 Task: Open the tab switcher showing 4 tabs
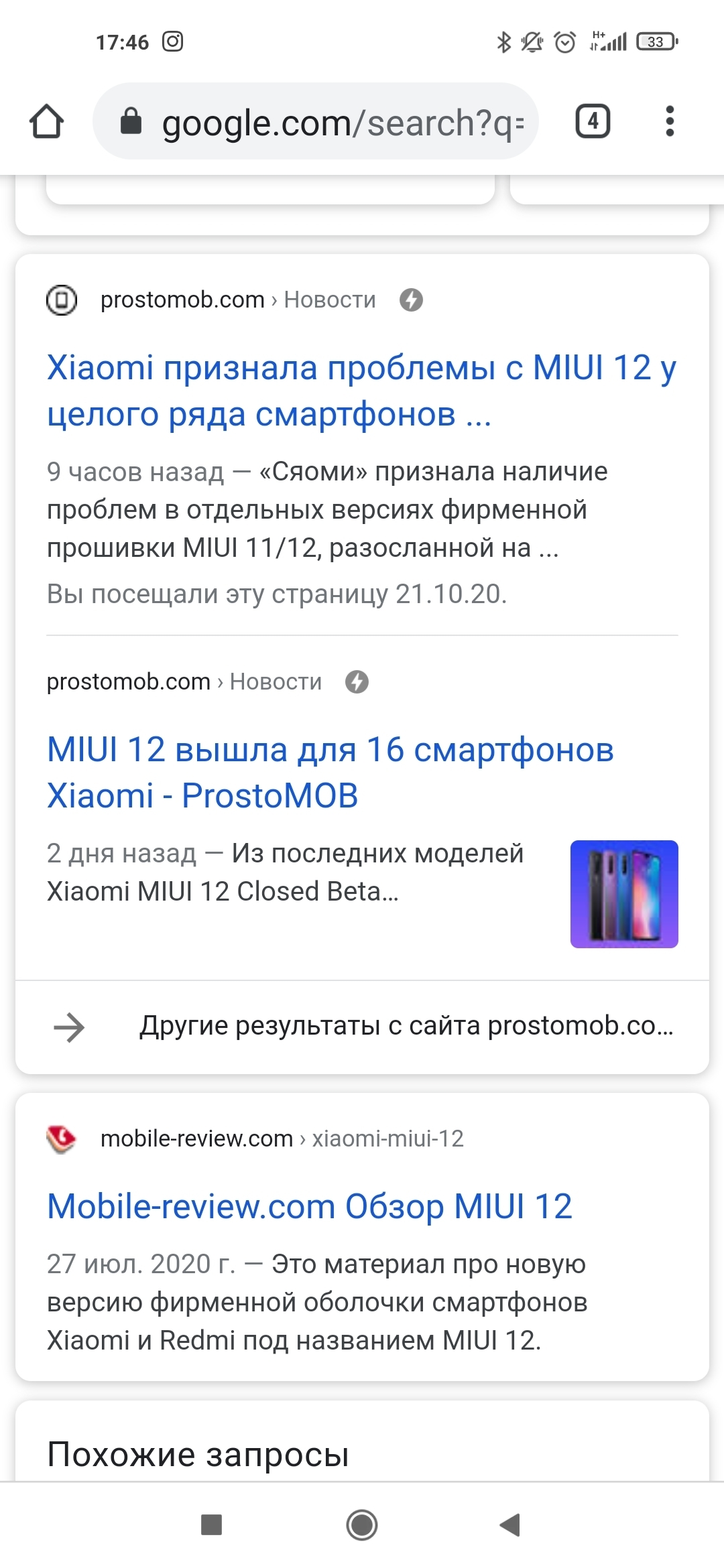(593, 121)
